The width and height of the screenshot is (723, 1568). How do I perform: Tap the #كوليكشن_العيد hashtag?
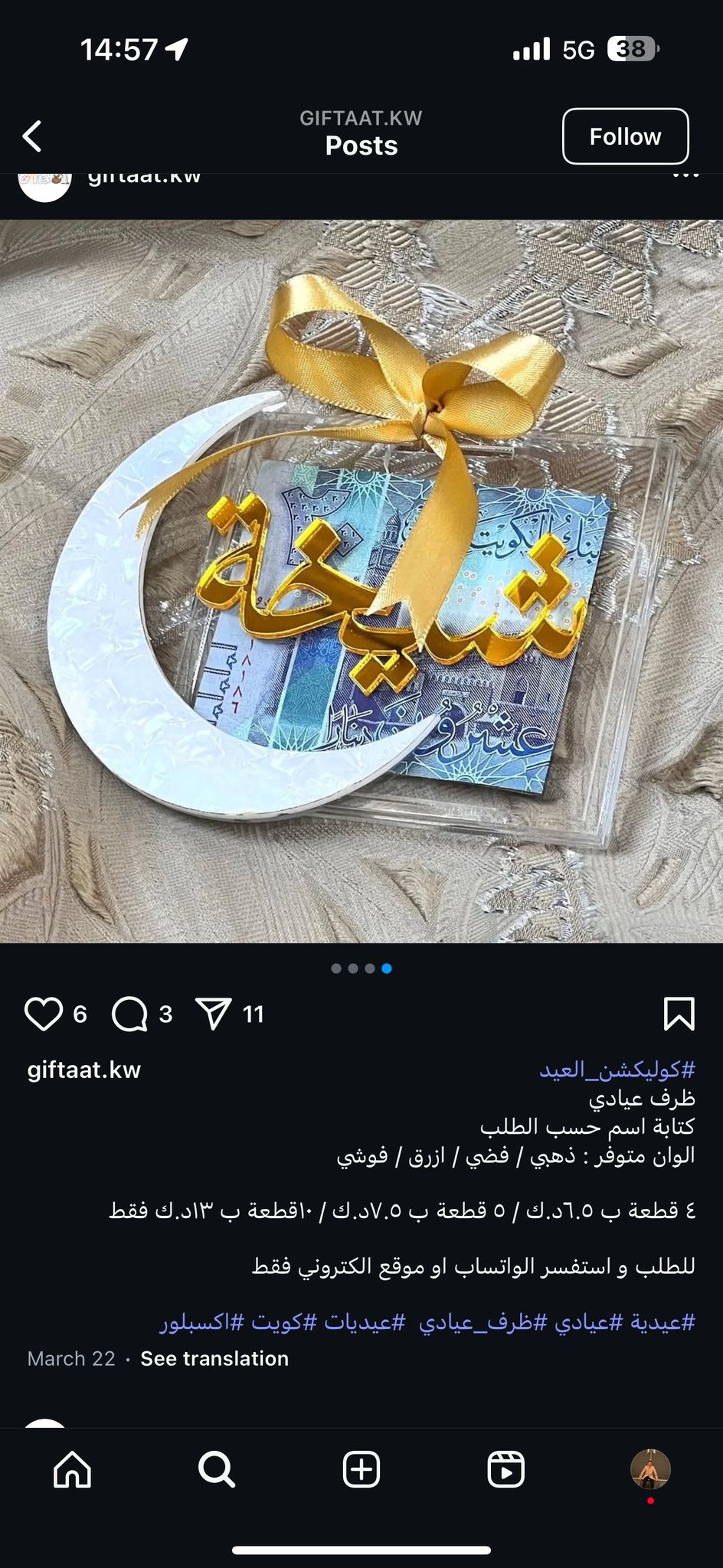point(617,1070)
